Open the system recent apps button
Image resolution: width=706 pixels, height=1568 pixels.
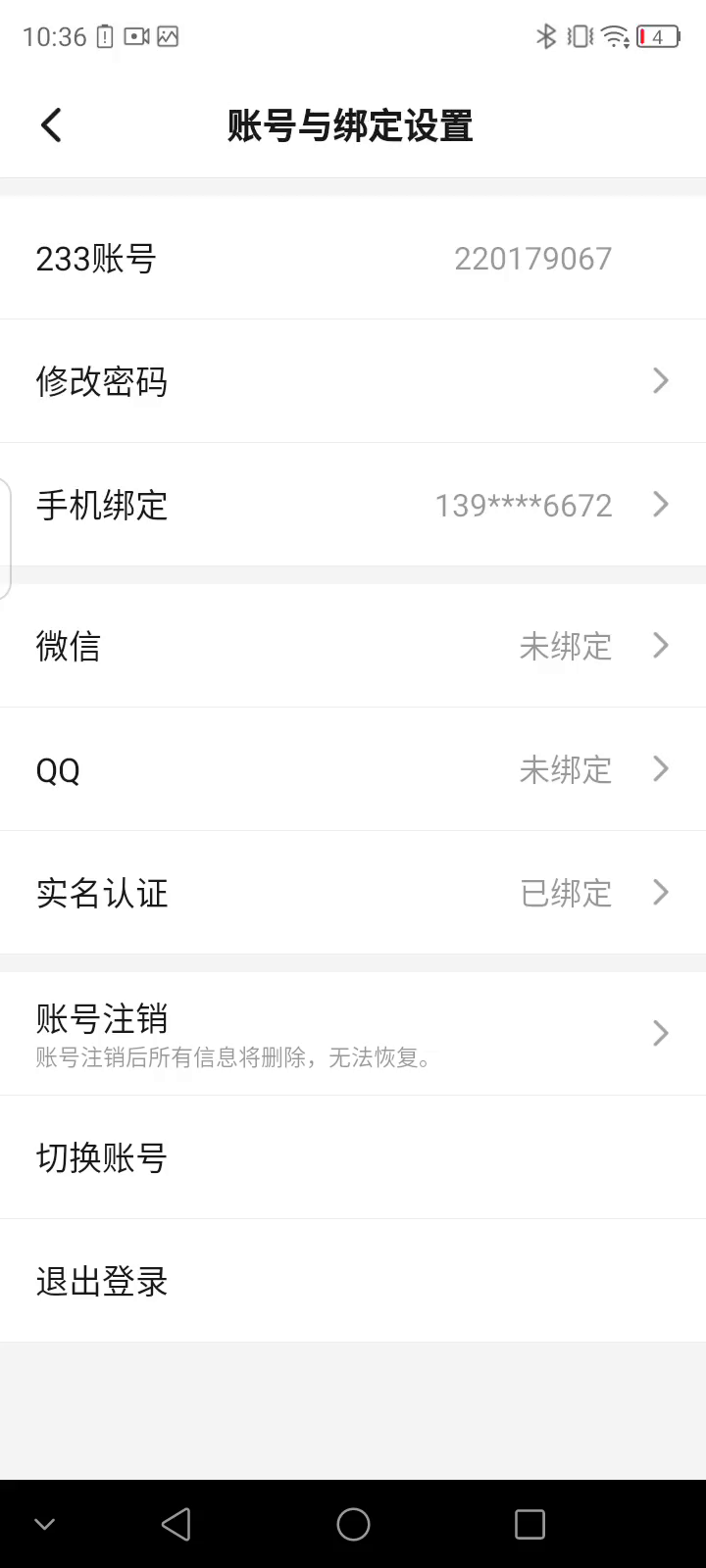pyautogui.click(x=529, y=1524)
